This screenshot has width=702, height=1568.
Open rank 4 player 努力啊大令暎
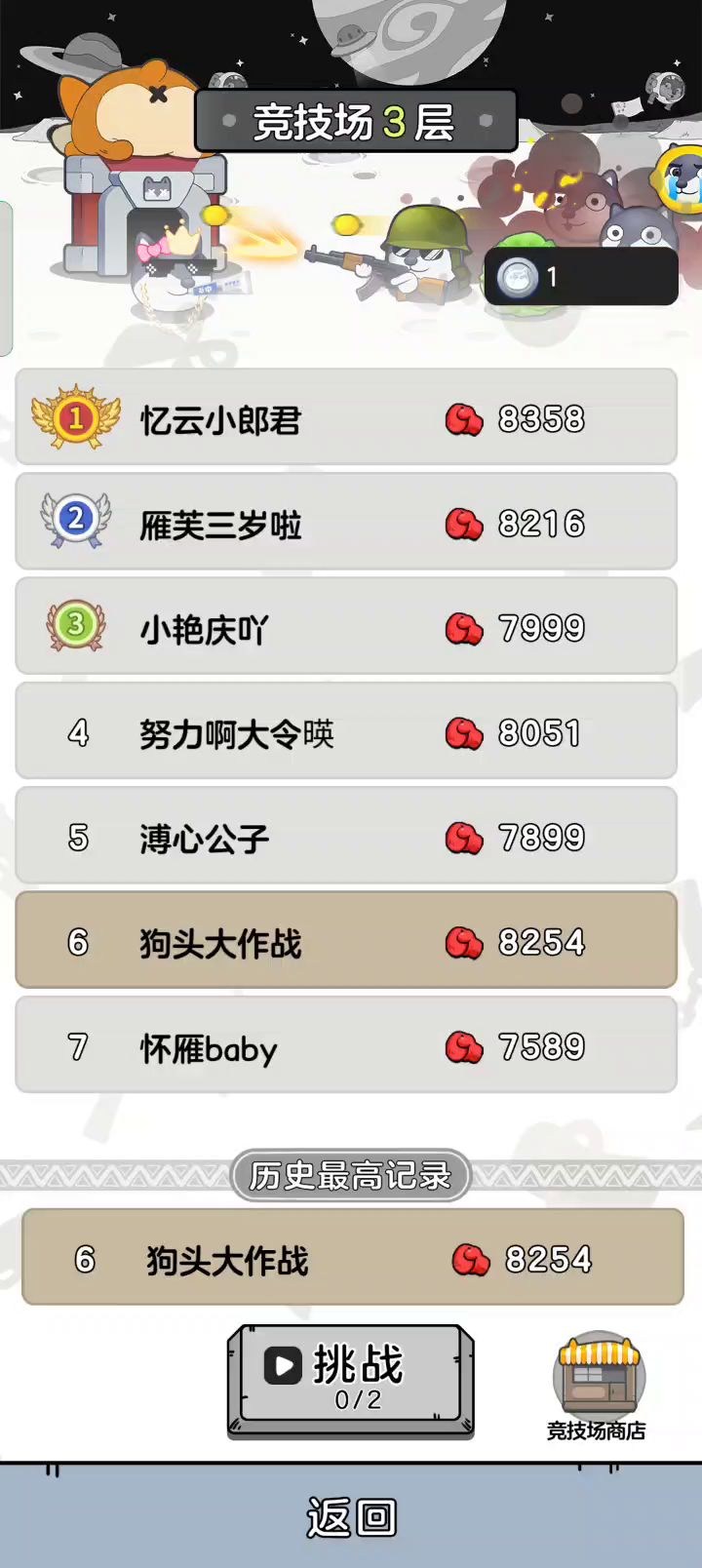[346, 731]
